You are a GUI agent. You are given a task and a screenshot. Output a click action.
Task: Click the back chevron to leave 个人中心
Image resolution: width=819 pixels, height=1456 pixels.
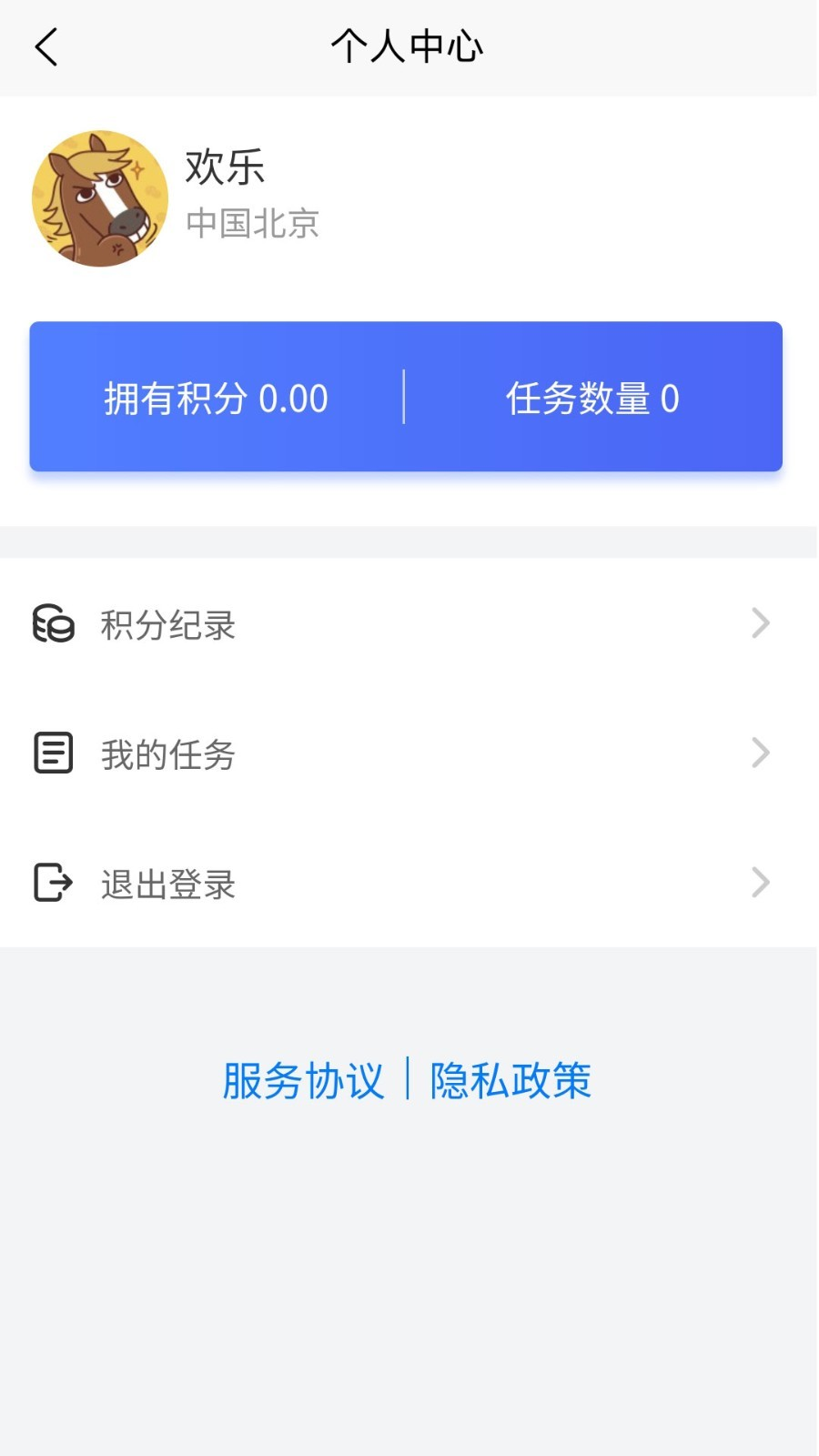45,45
